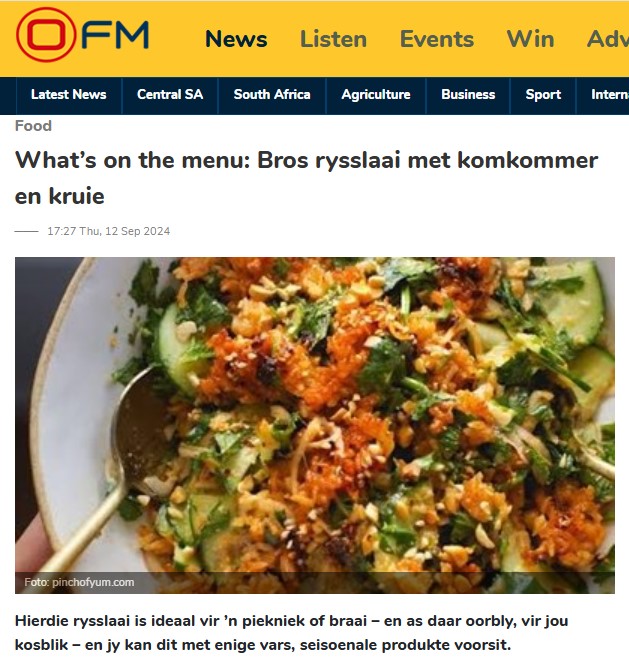Select Latest News in the sub-menu
Screen dimensions: 629x661
coord(68,95)
